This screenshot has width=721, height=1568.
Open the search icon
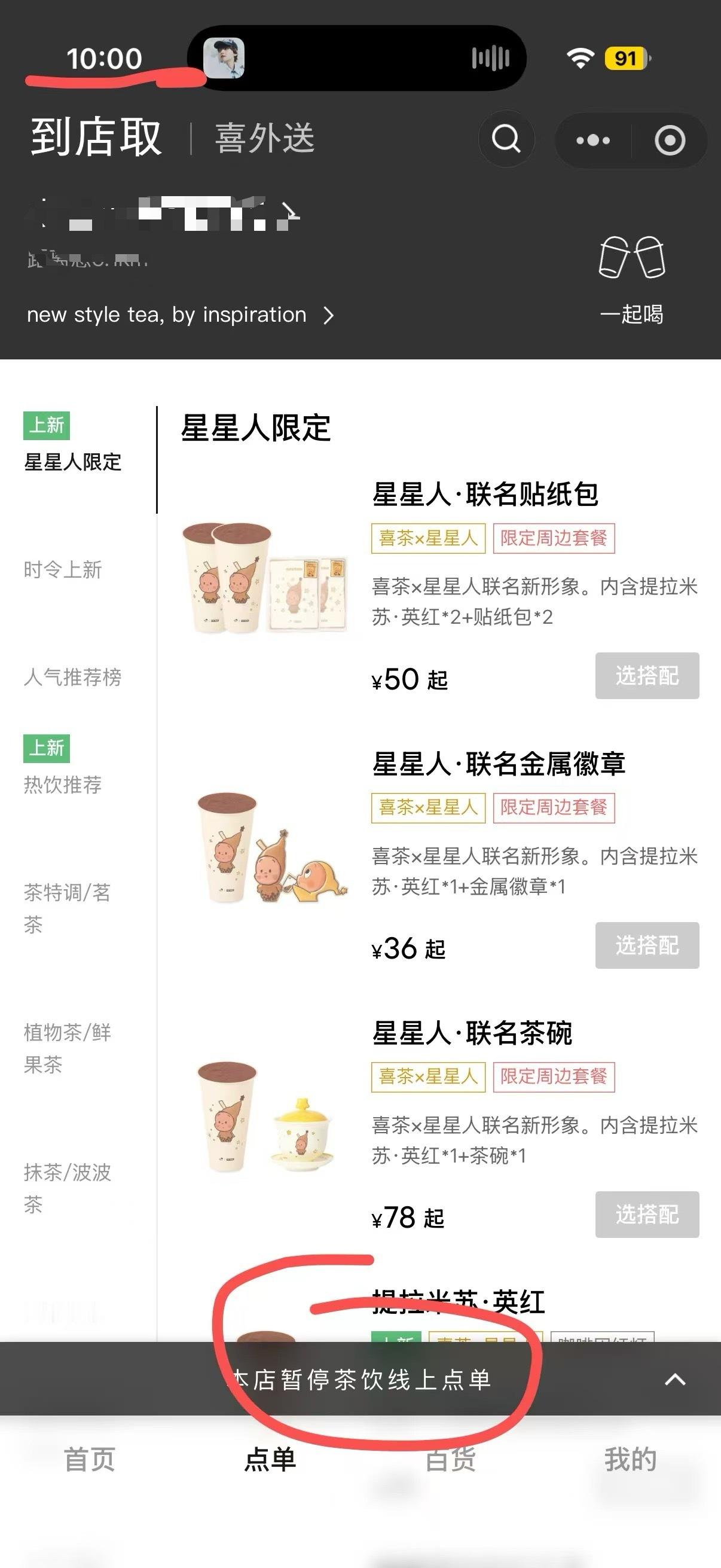[x=507, y=140]
